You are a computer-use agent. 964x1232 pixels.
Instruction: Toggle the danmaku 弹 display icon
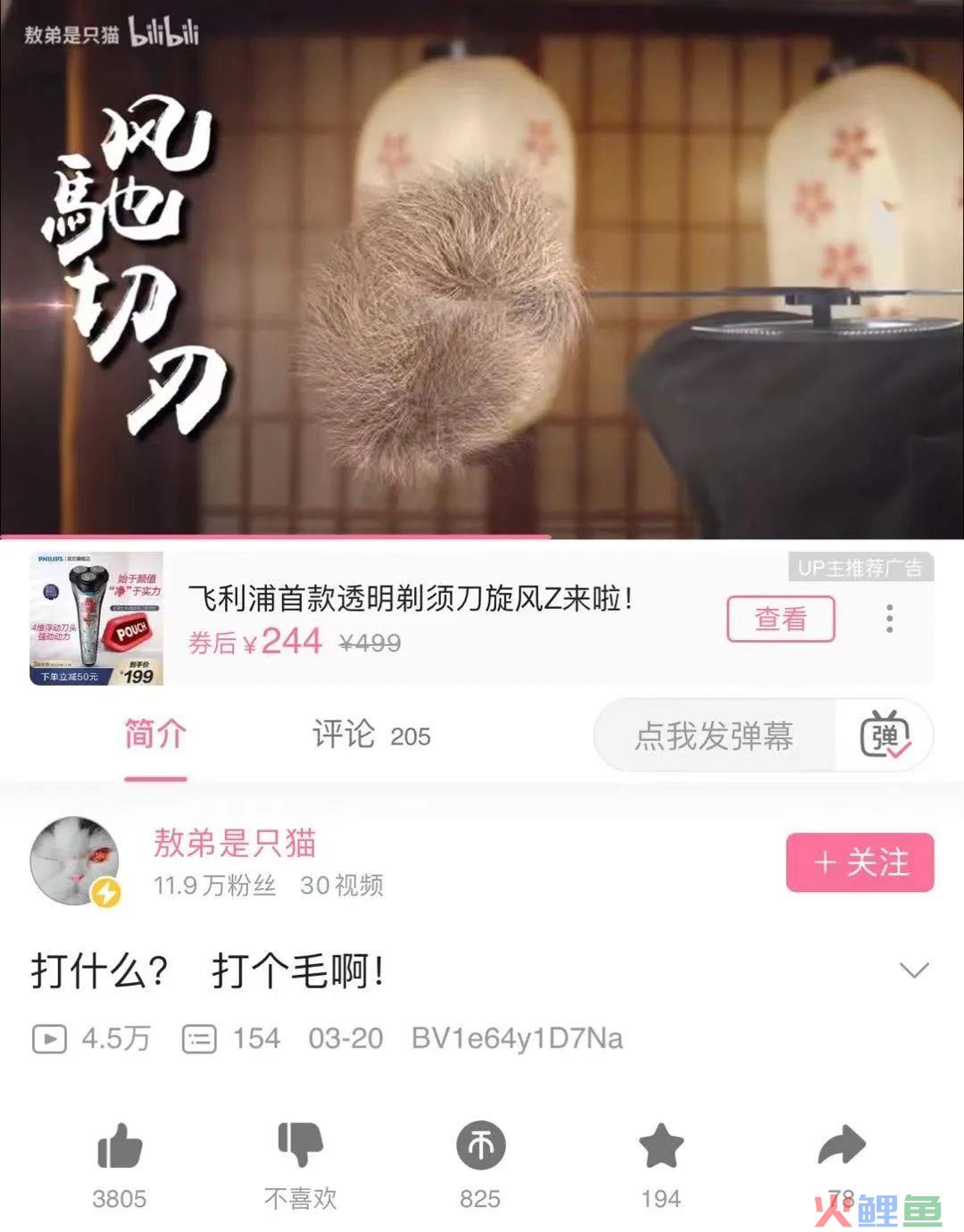click(884, 737)
